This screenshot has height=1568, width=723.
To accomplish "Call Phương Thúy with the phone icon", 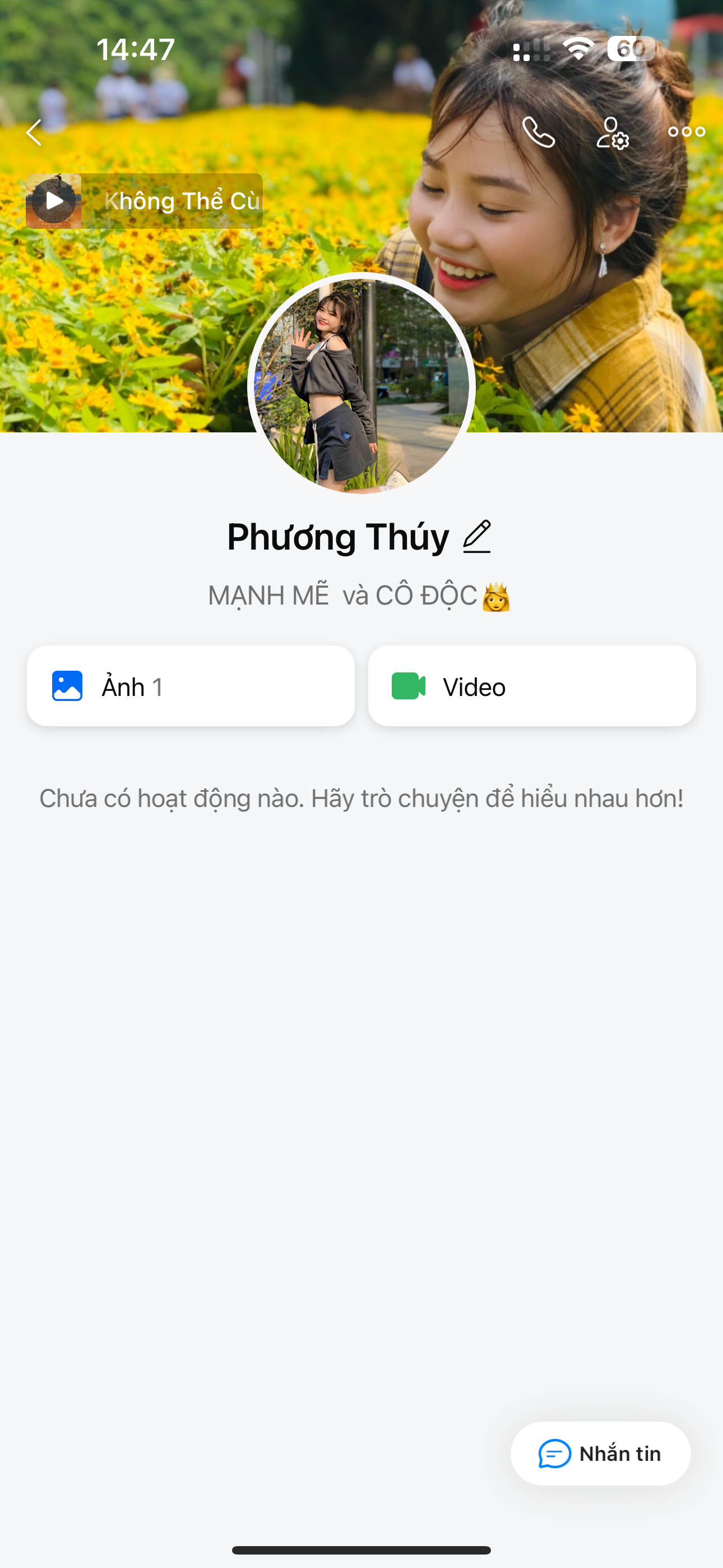I will coord(539,132).
